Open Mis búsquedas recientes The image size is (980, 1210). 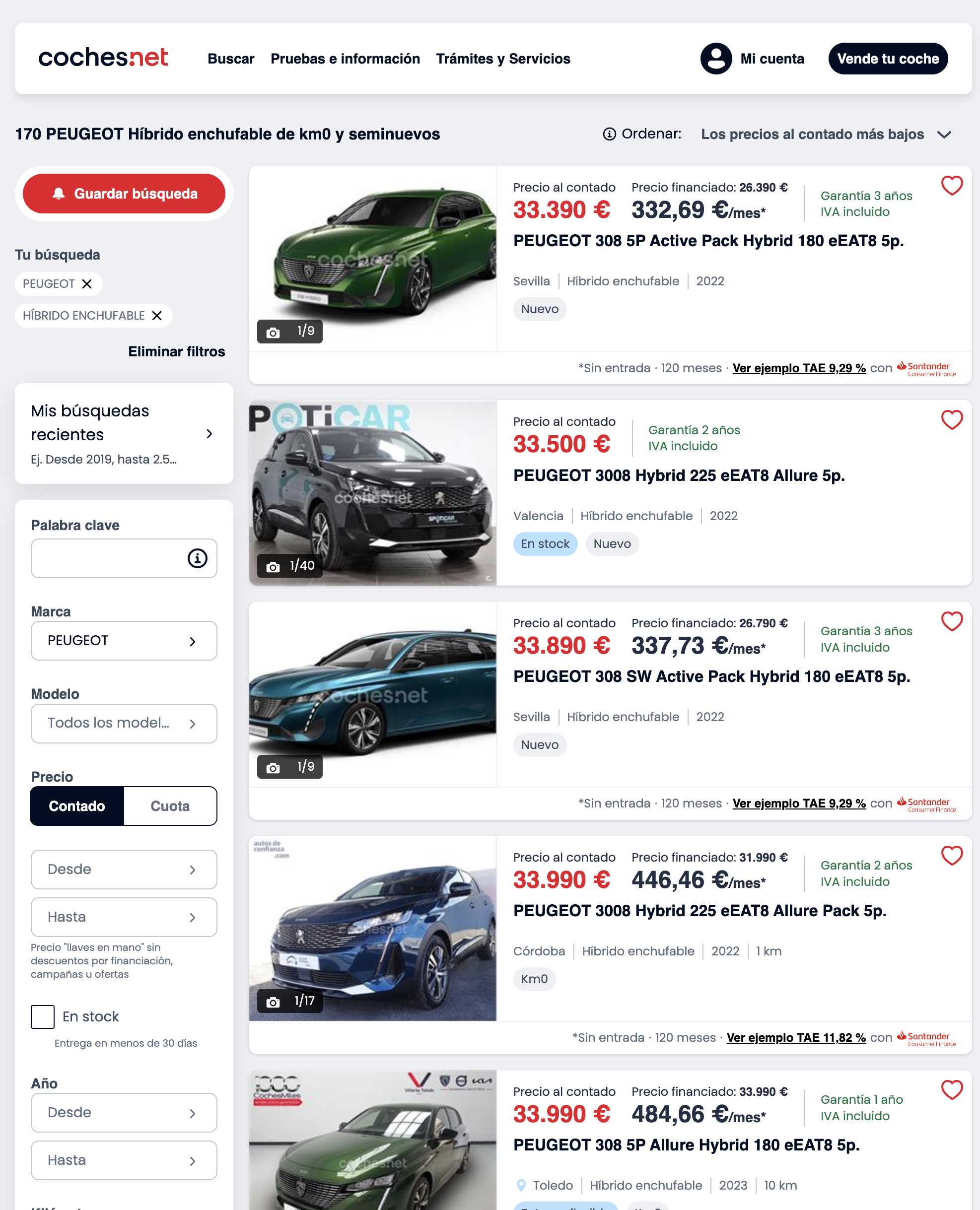[x=124, y=433]
